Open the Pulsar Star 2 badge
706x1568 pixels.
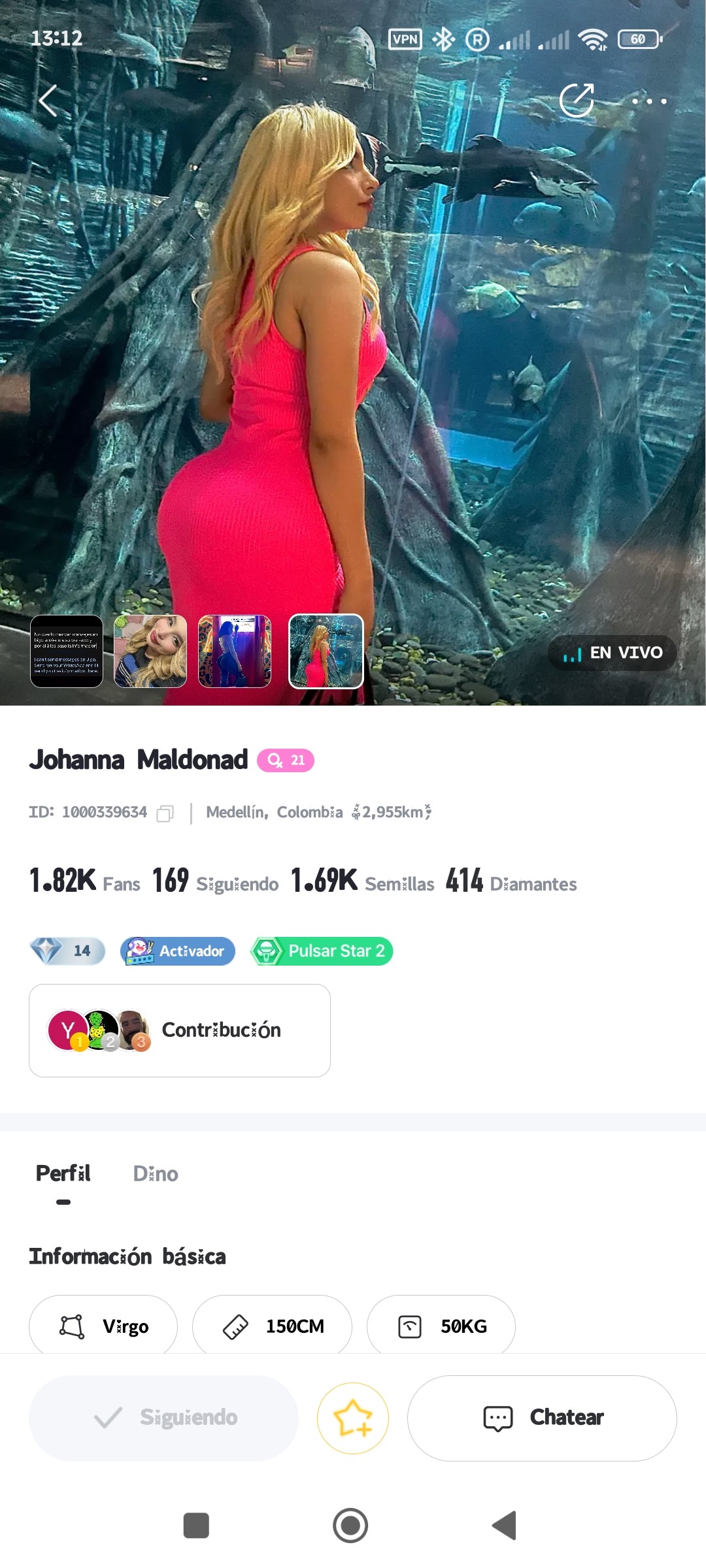[x=322, y=951]
